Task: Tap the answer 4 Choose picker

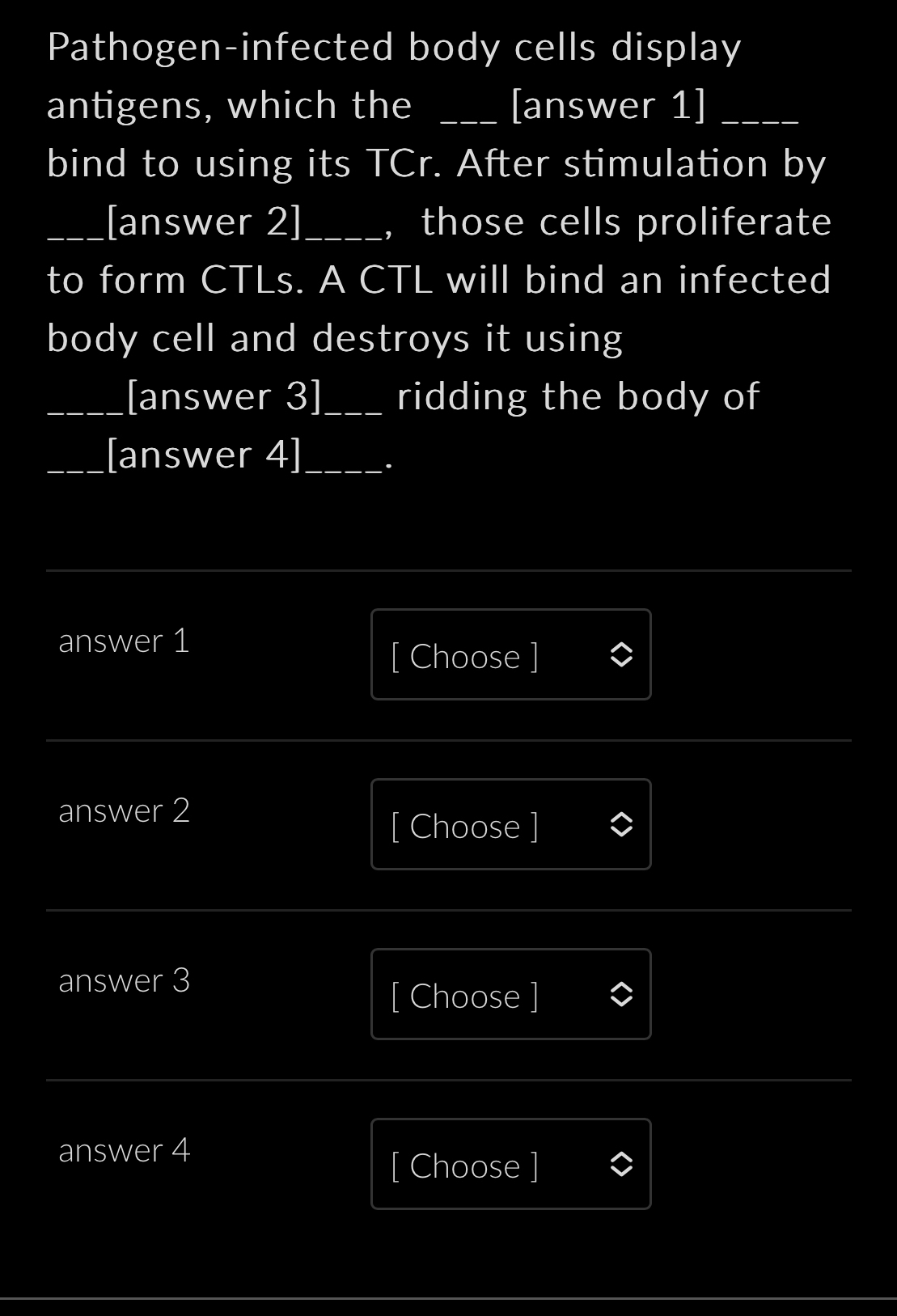Action: pyautogui.click(x=510, y=1164)
